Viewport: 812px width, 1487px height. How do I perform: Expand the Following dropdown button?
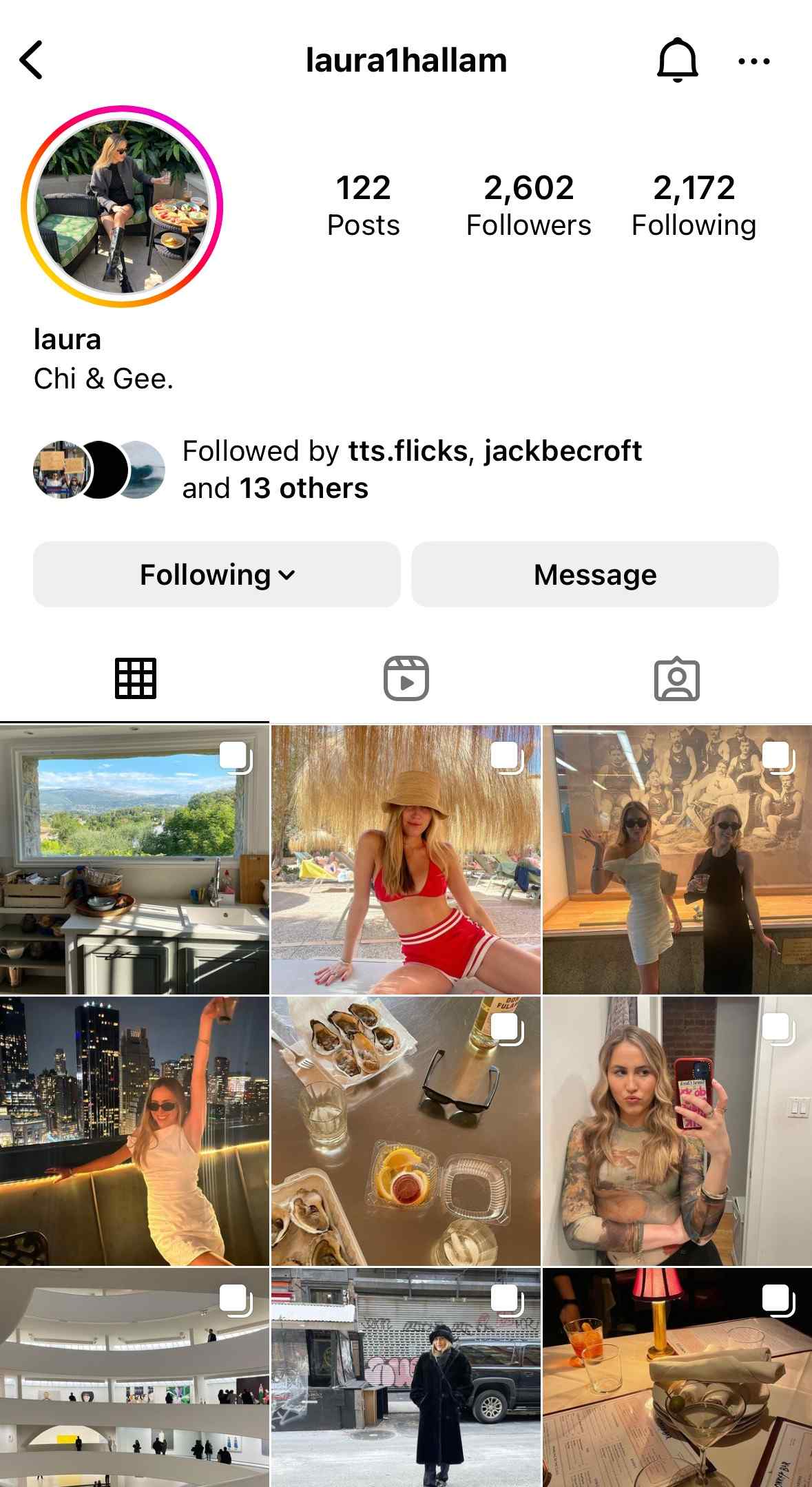[216, 574]
